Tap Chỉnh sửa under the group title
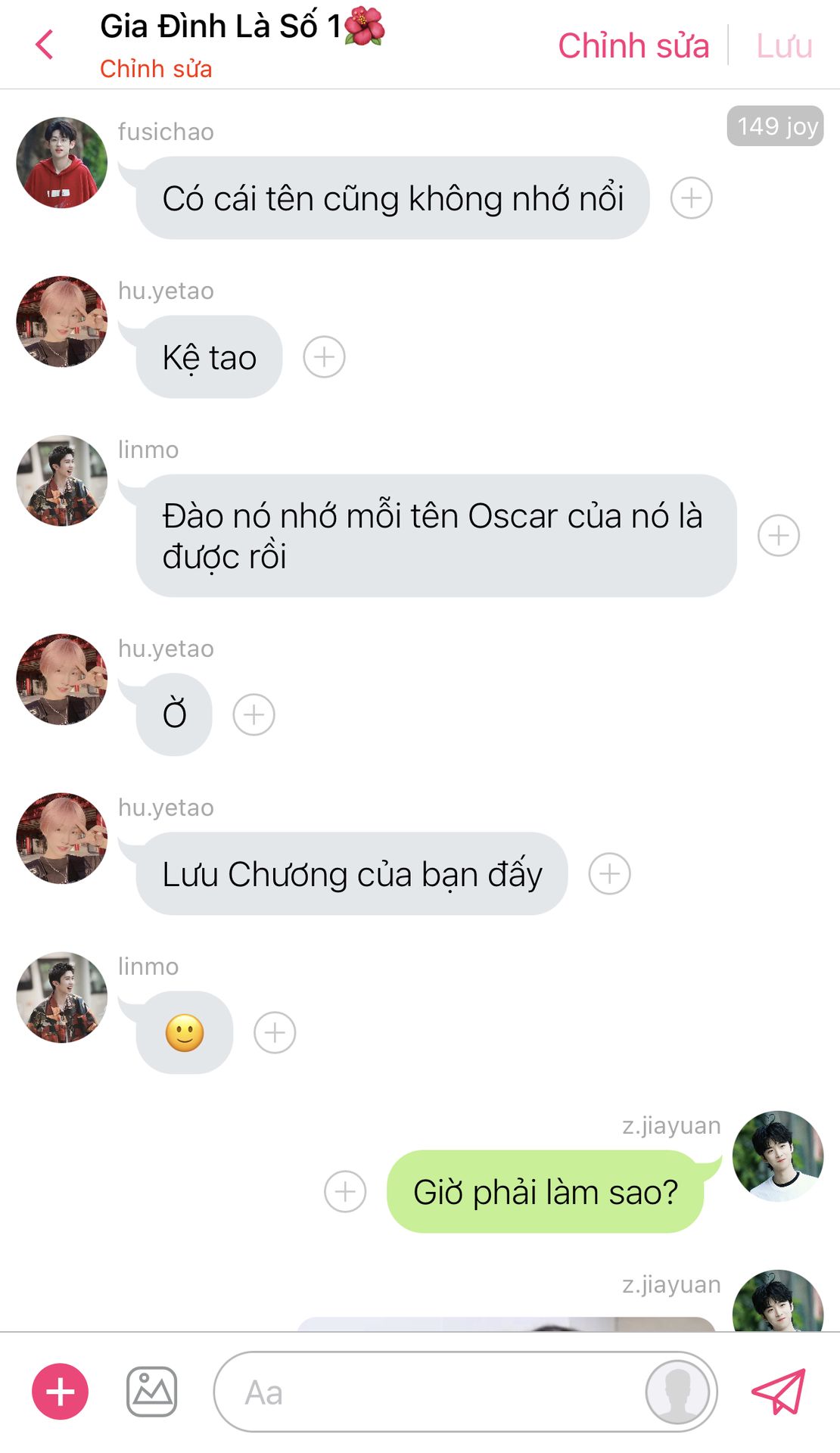840x1453 pixels. (156, 69)
